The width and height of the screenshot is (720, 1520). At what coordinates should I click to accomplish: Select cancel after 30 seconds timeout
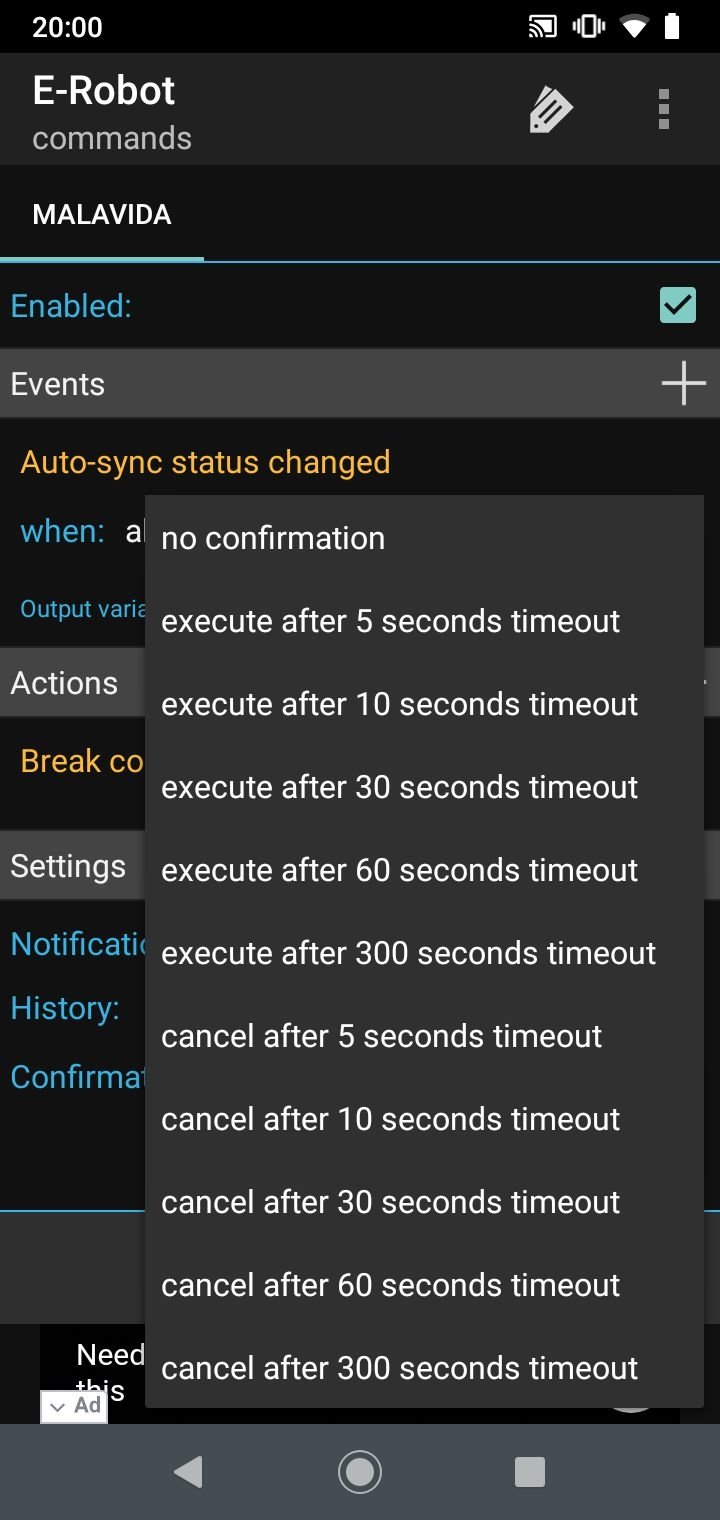(x=424, y=1202)
